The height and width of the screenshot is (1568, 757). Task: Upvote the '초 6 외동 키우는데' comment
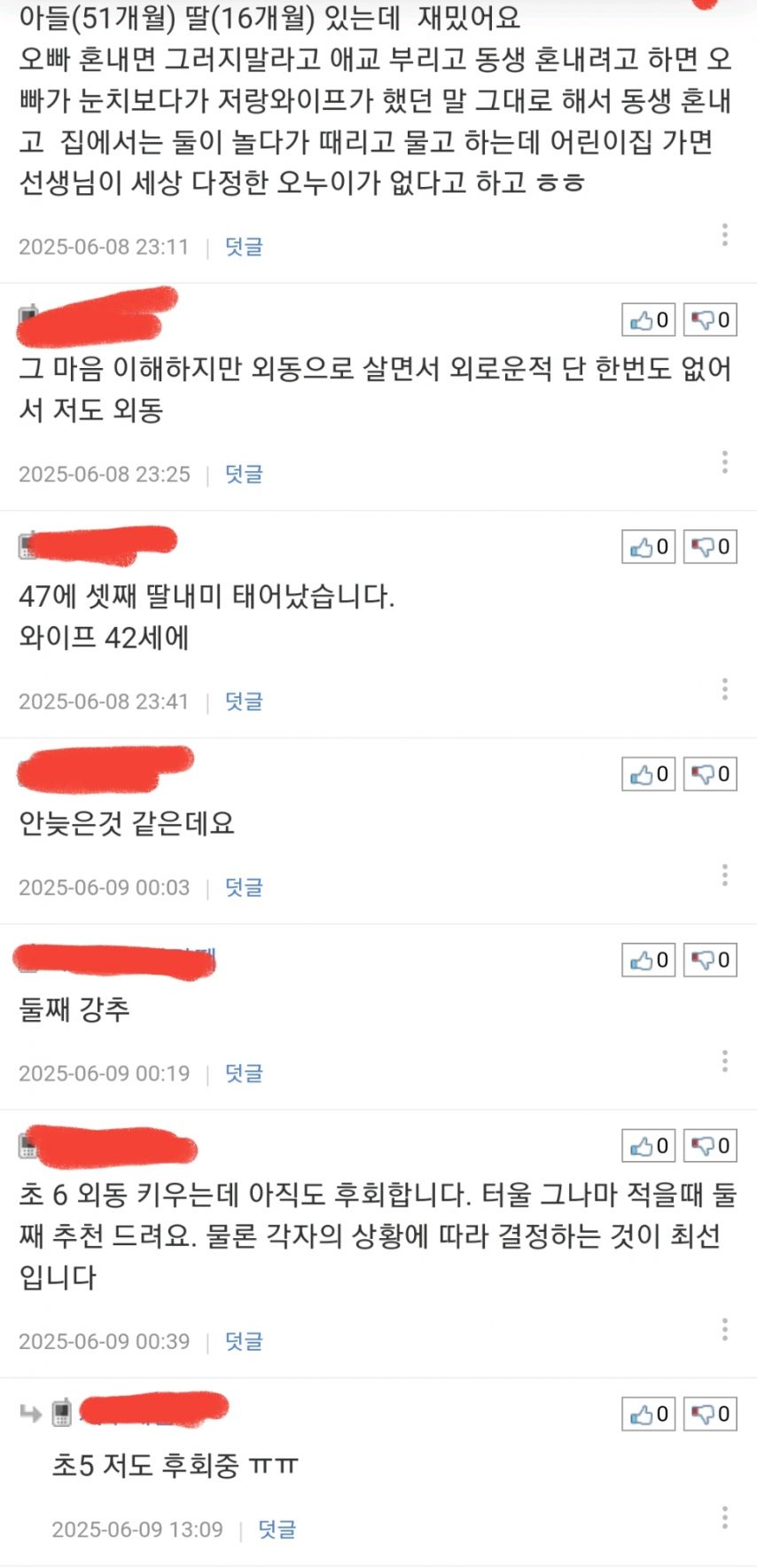coord(649,1146)
